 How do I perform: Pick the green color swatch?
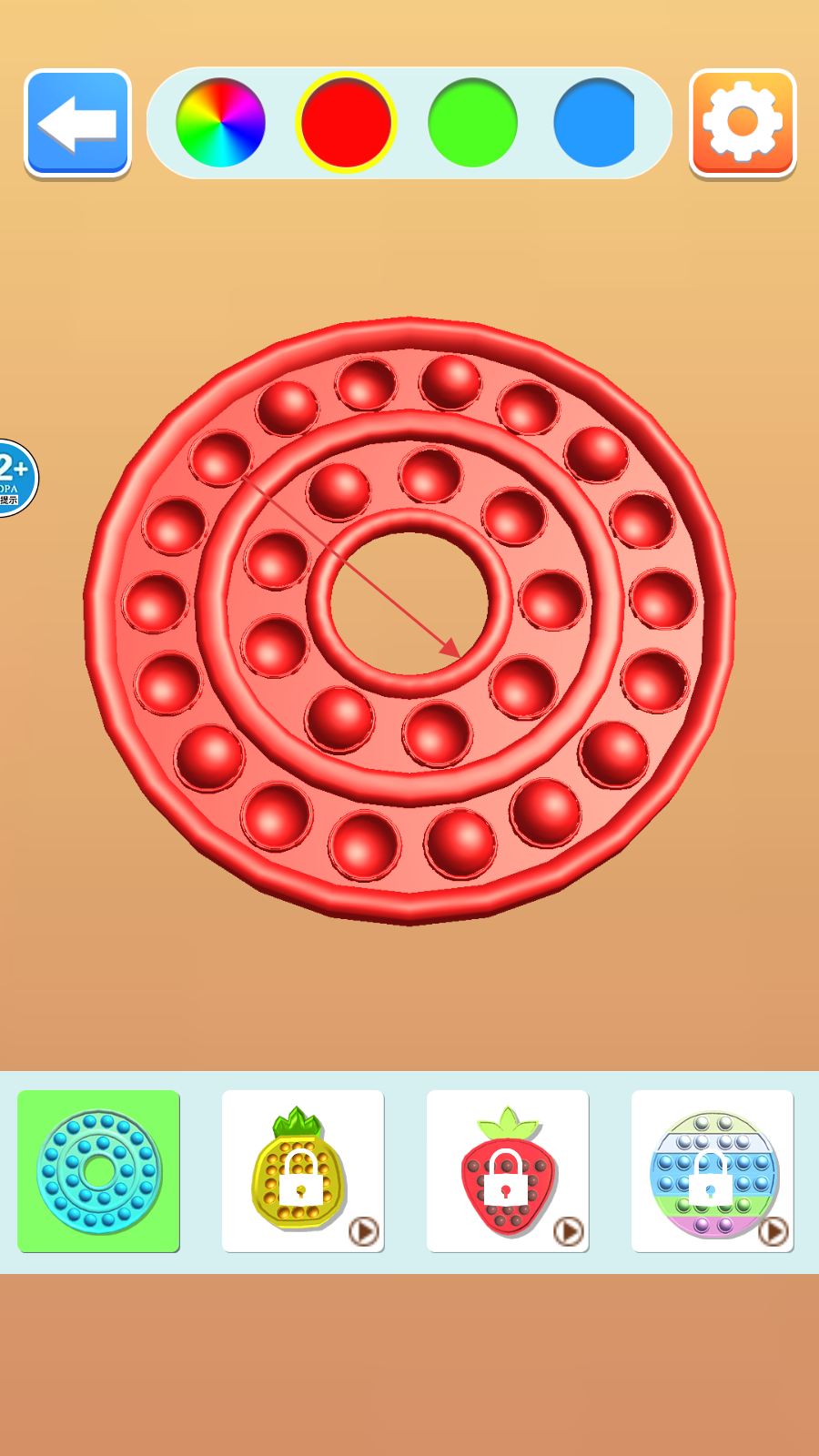[472, 123]
